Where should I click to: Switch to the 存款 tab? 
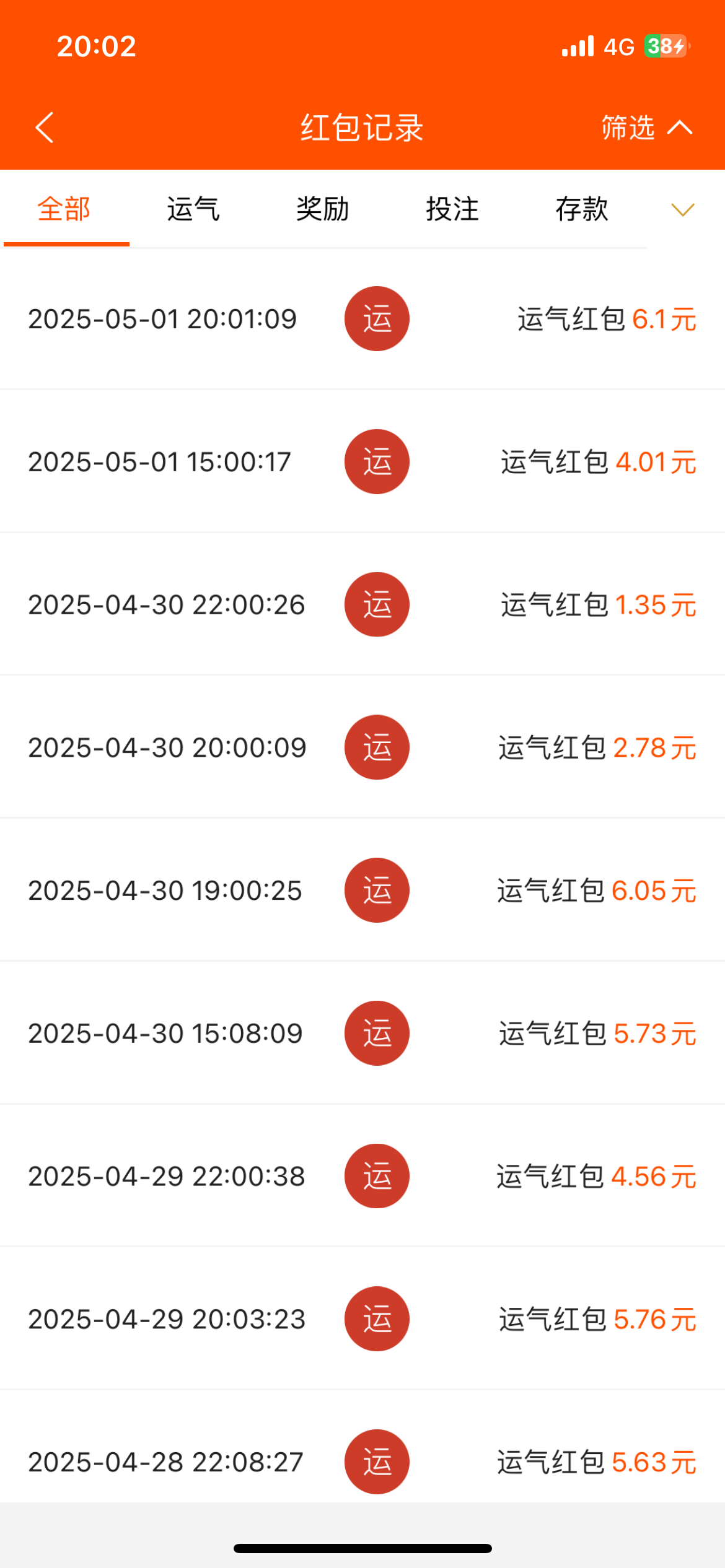582,209
